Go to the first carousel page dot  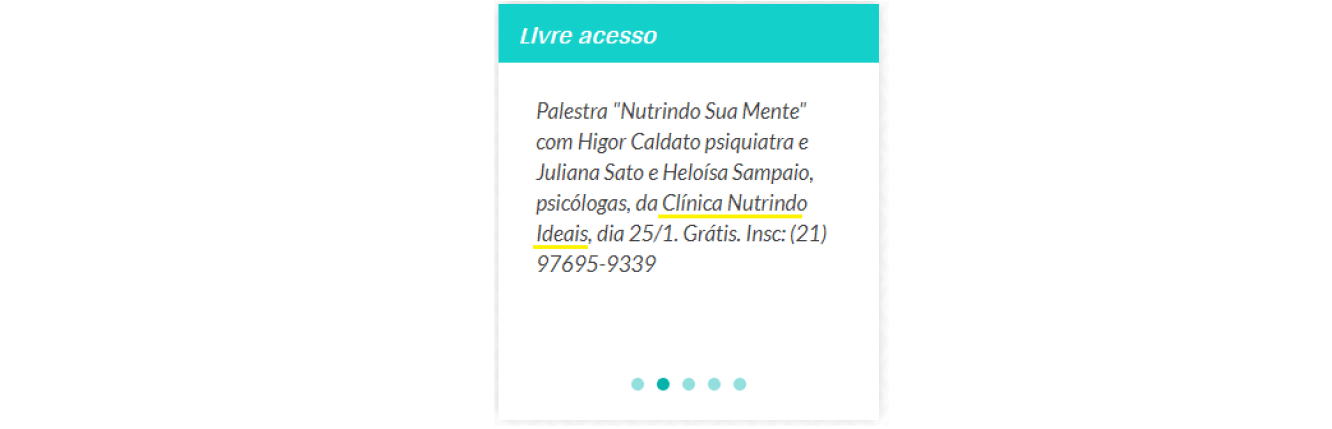[x=637, y=384]
